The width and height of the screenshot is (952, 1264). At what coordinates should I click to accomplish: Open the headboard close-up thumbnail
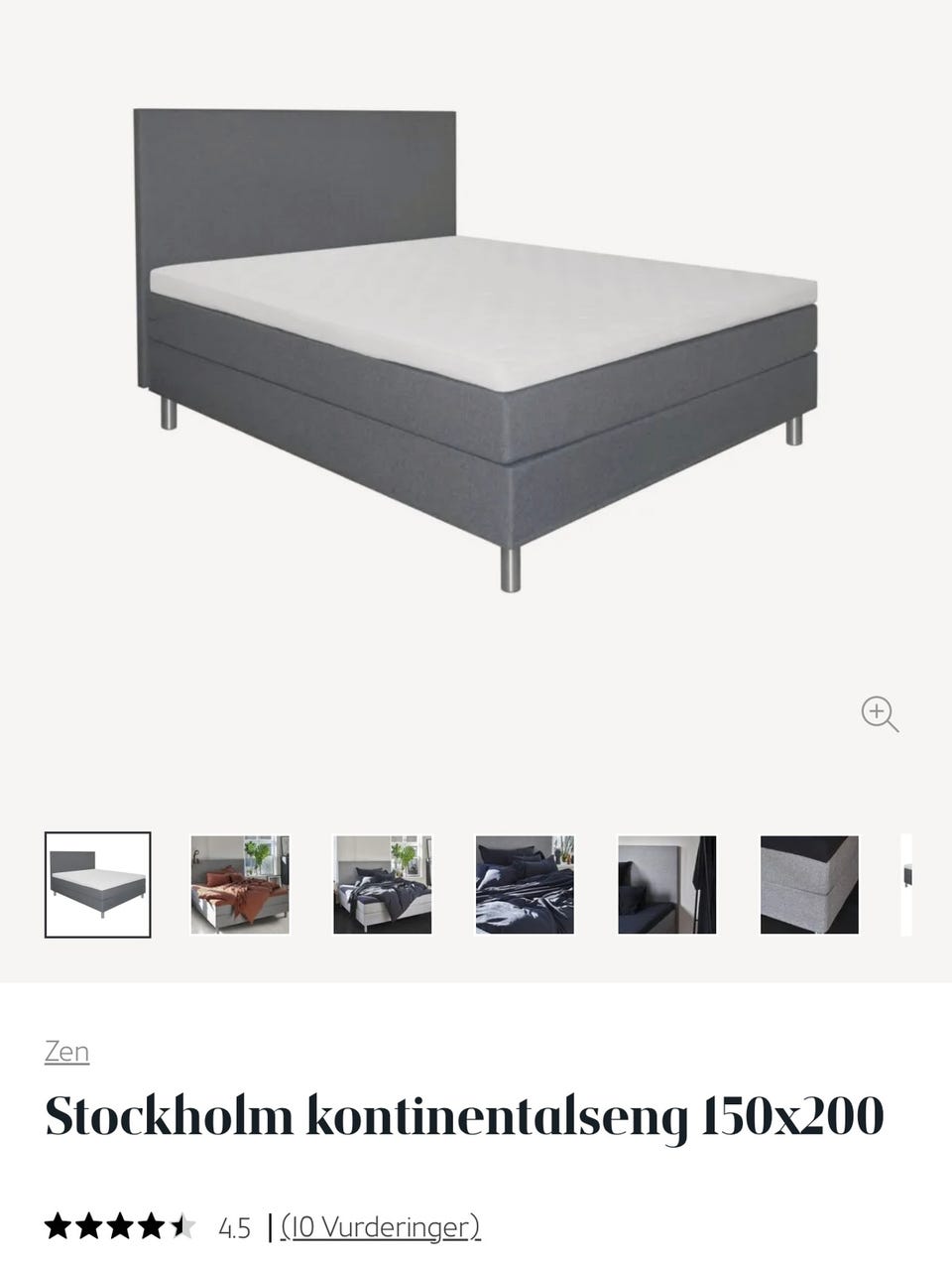point(666,885)
